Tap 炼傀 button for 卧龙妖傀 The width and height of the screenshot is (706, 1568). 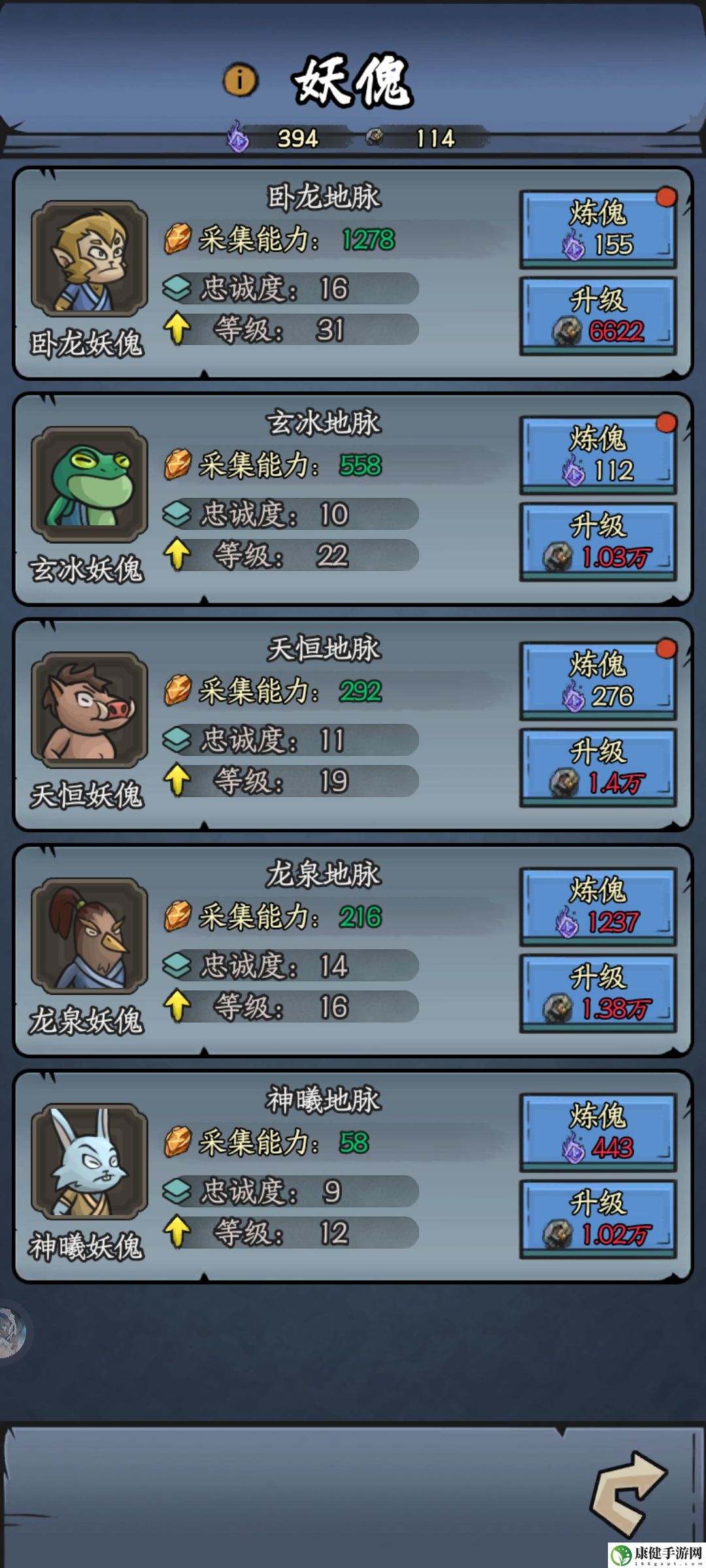(597, 229)
